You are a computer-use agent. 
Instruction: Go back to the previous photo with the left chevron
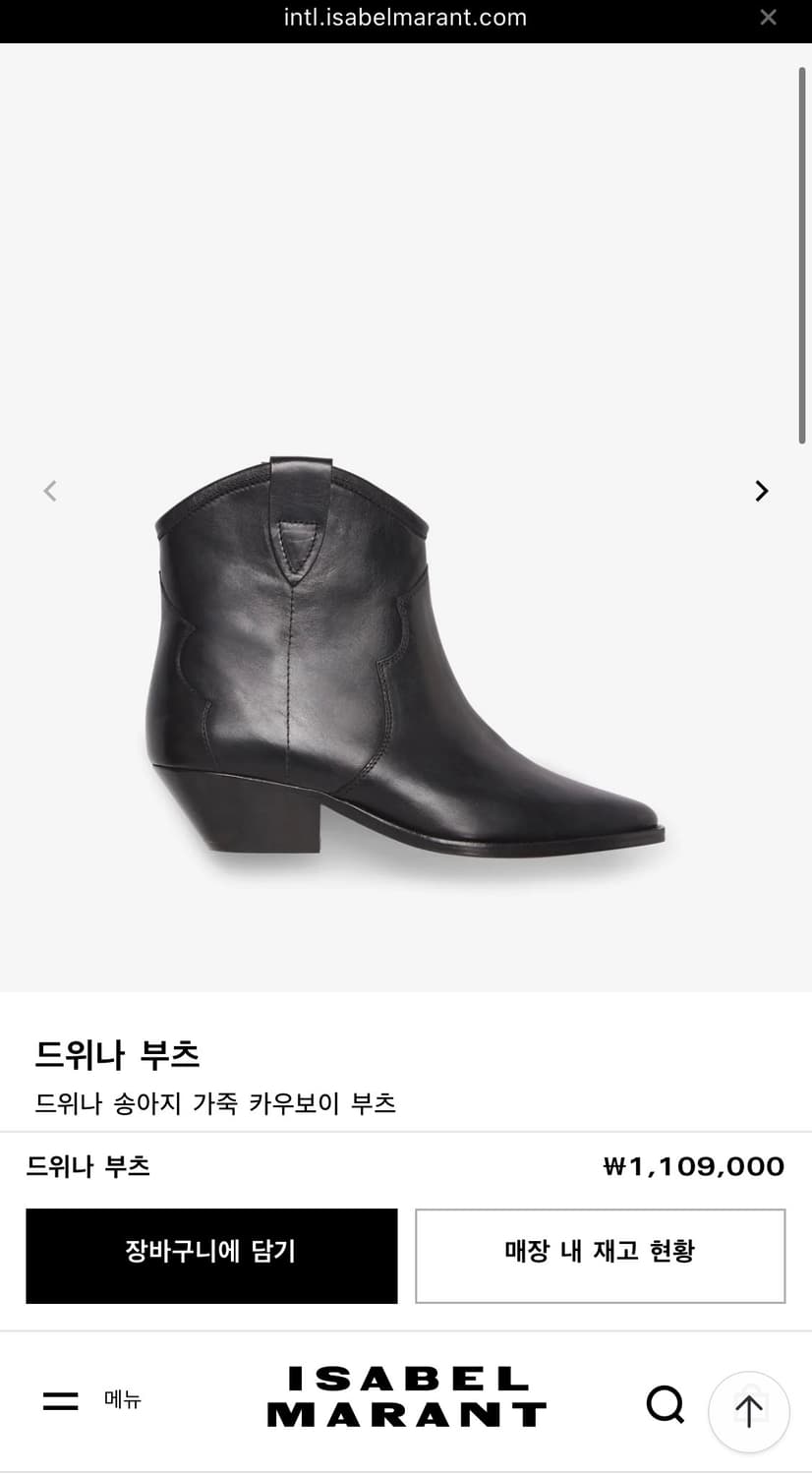50,490
